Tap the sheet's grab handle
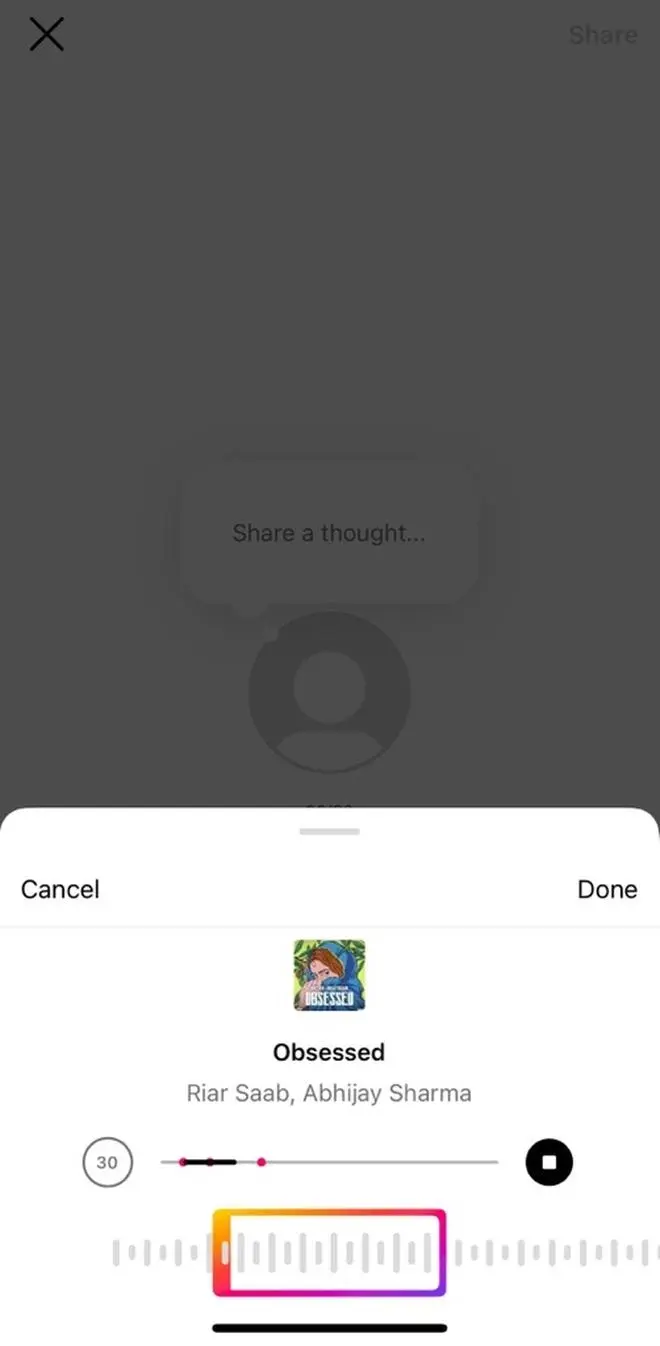Image resolution: width=660 pixels, height=1346 pixels. point(329,831)
